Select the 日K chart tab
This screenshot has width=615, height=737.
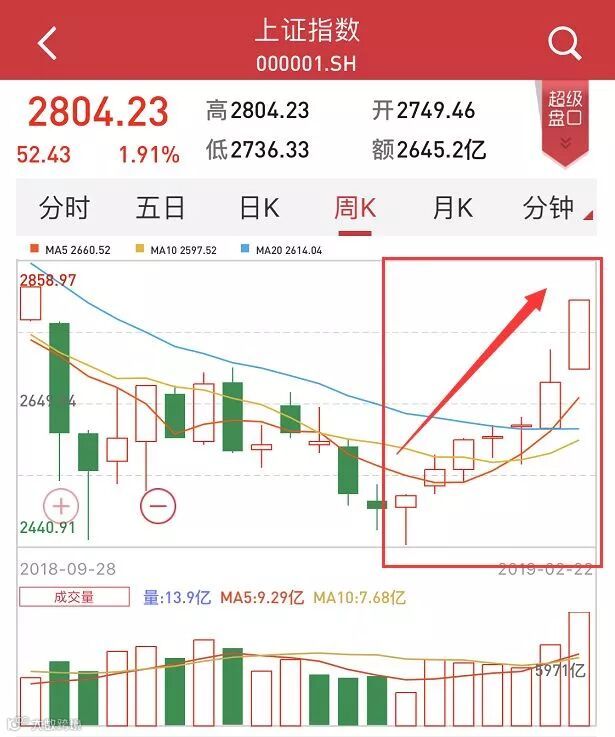[x=259, y=207]
